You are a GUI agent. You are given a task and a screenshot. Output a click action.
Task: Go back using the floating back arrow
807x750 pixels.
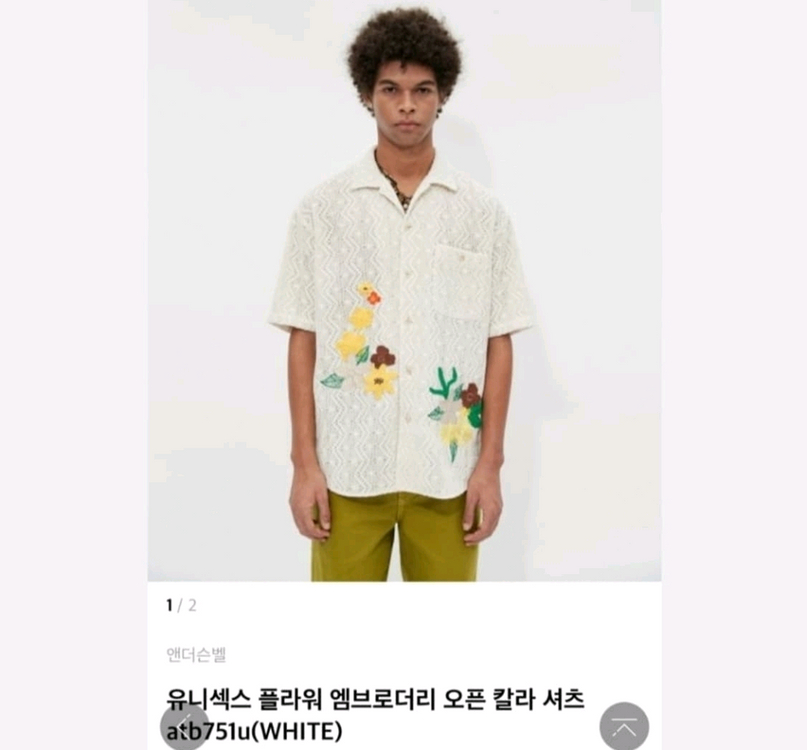click(x=184, y=727)
